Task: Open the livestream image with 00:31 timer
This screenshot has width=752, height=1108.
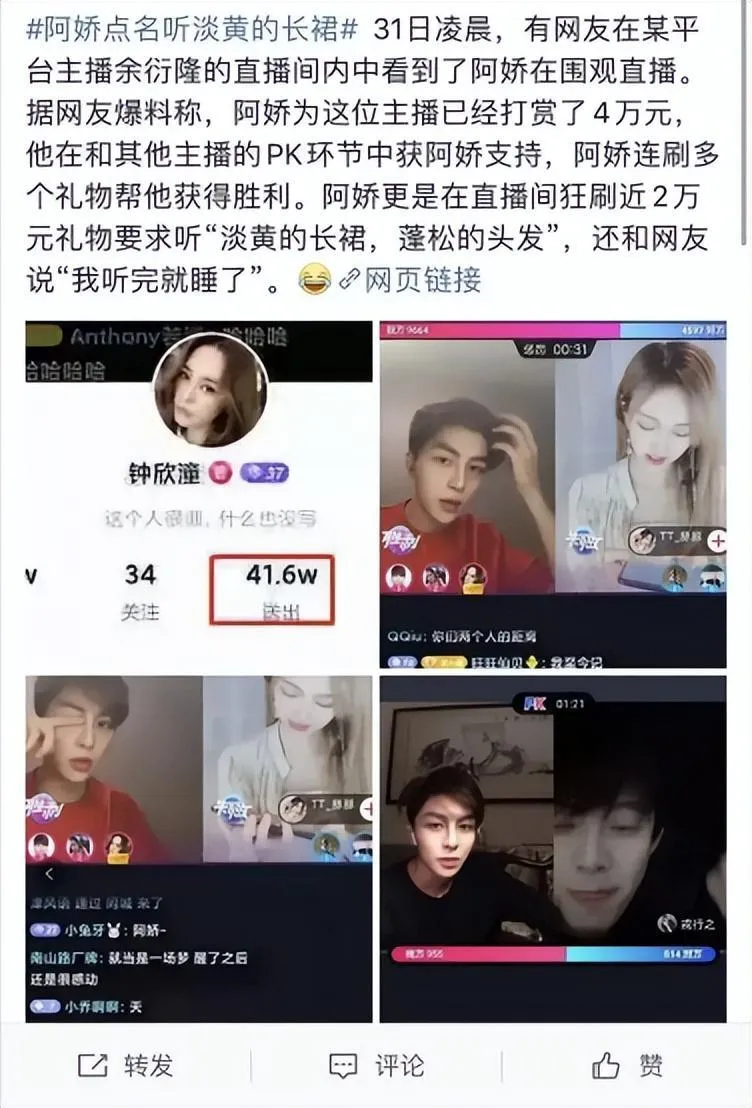Action: (x=553, y=494)
